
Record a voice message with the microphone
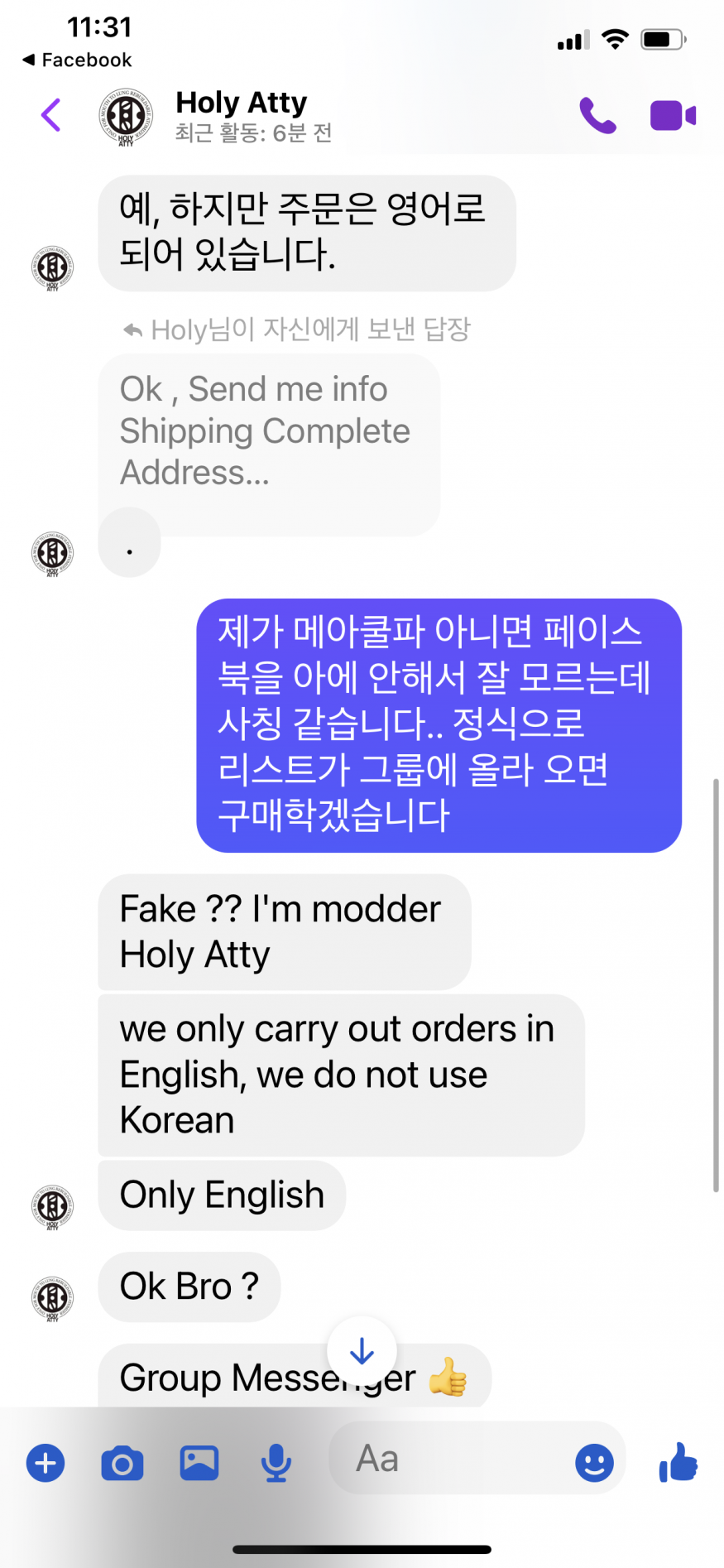(276, 1463)
